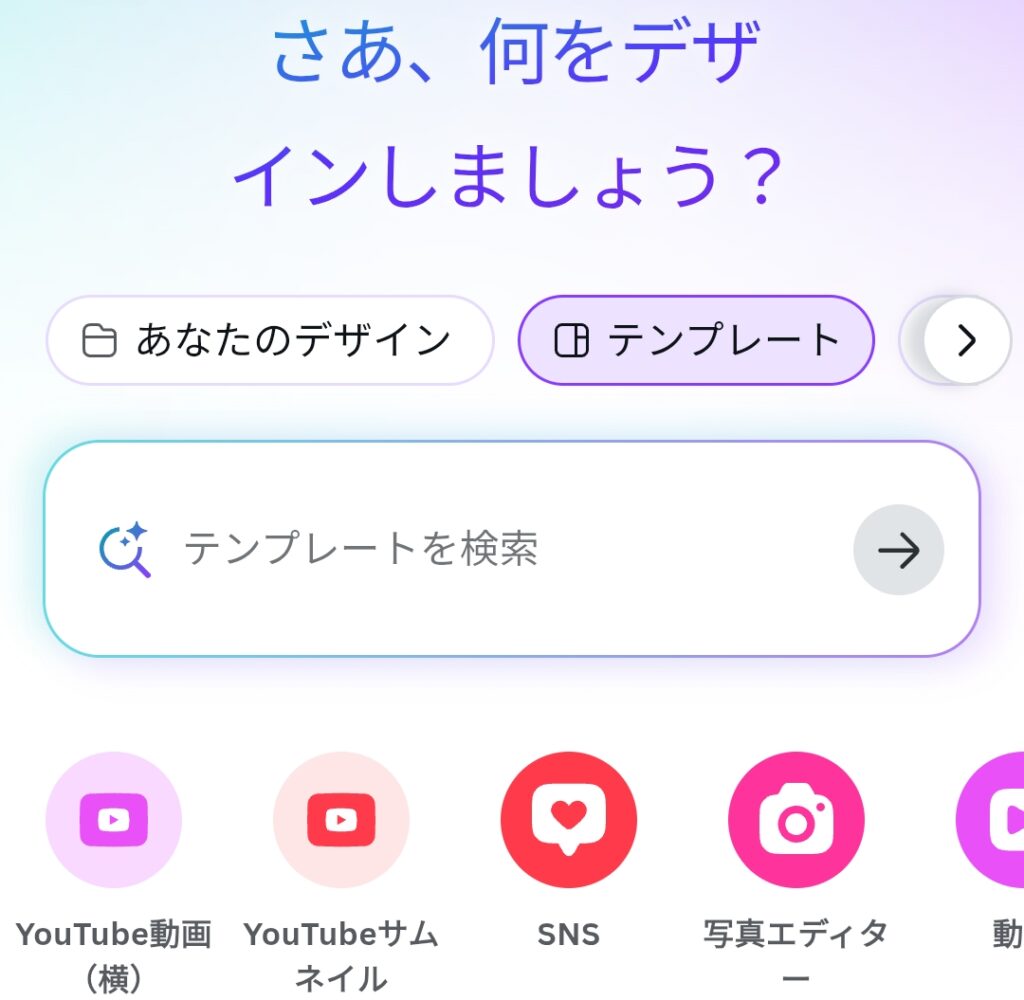
Task: Open 写真エディター
Action: tap(796, 820)
